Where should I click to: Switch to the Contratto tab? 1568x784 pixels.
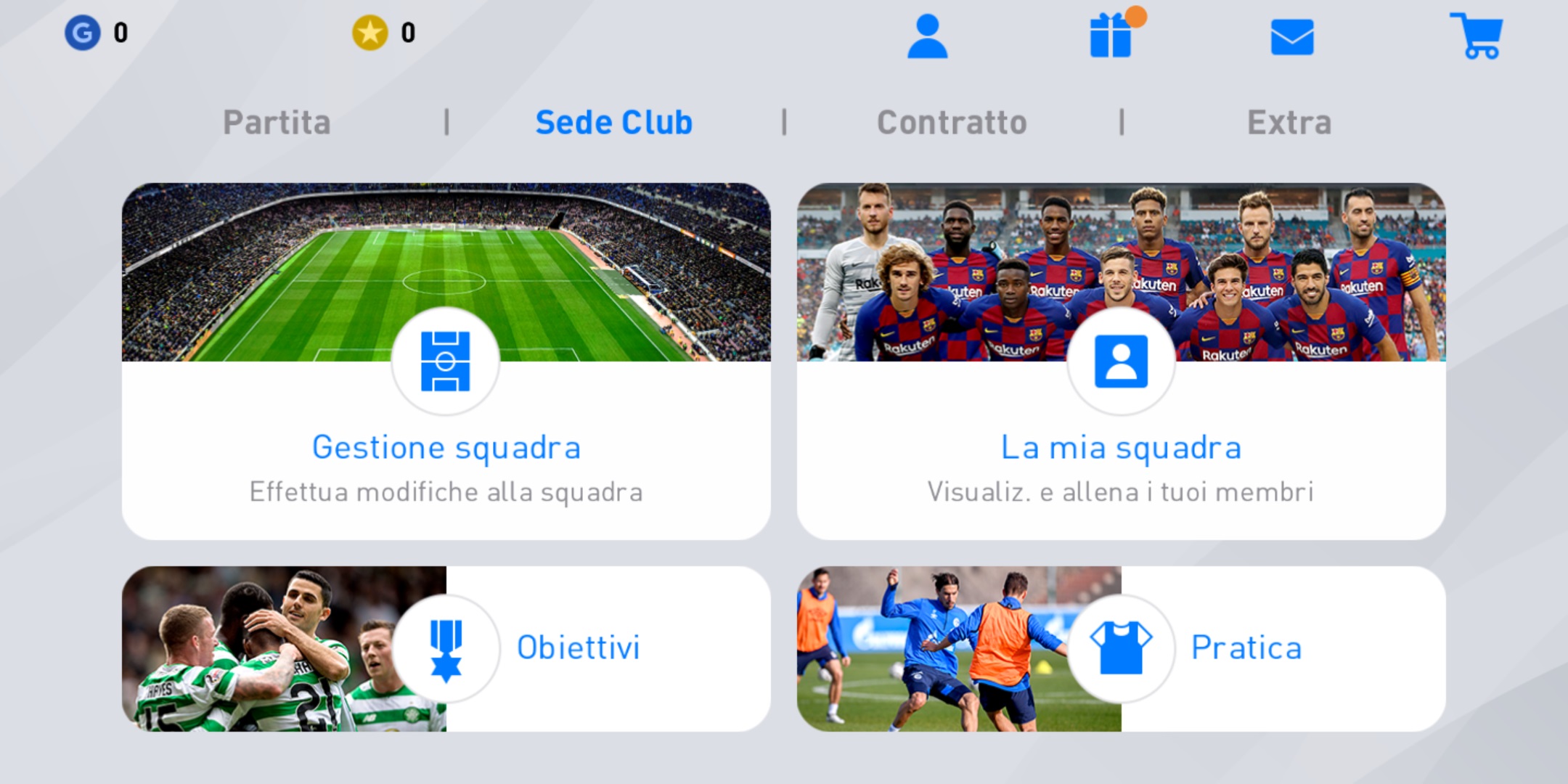click(952, 122)
